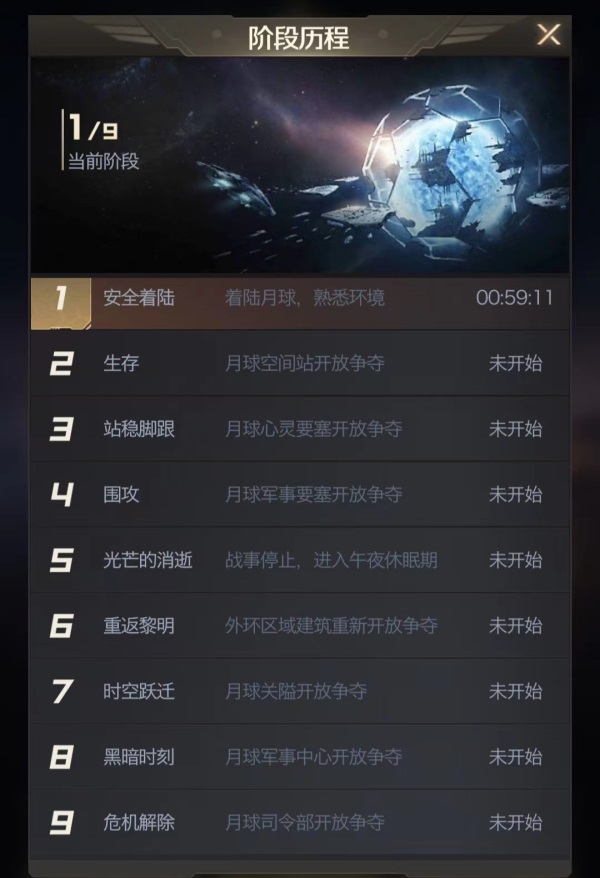The width and height of the screenshot is (600, 878).
Task: View stage 7 时空跃迁
Action: click(x=300, y=691)
